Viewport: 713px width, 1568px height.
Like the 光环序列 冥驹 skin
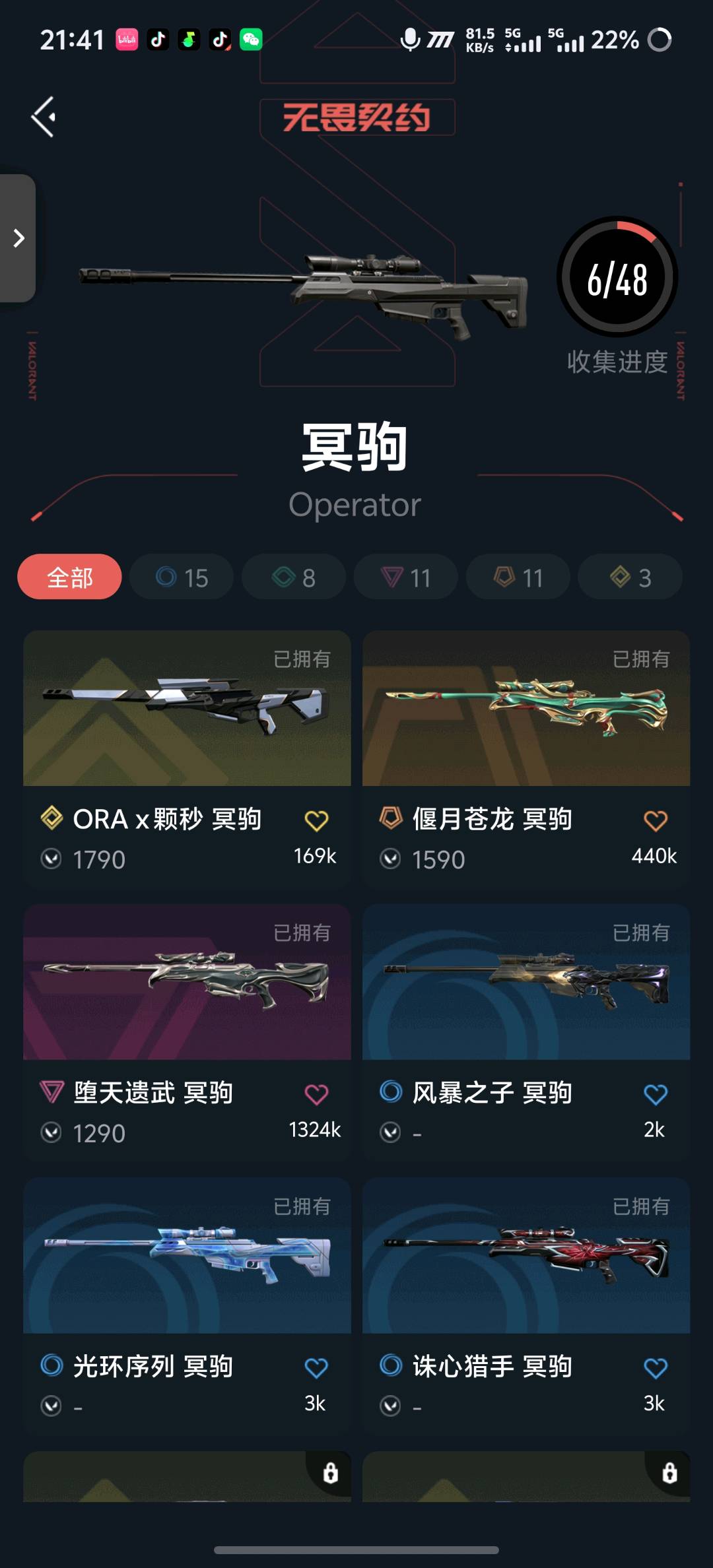(316, 1368)
